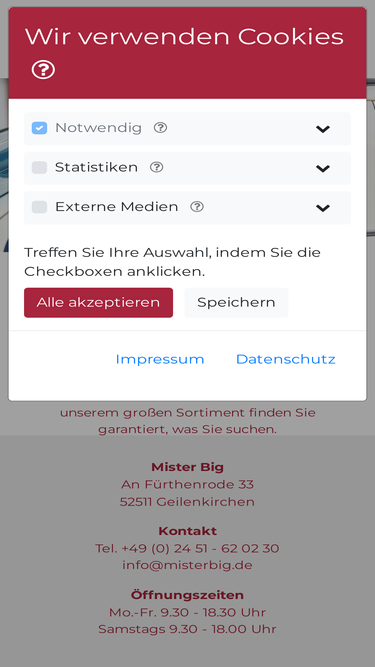Screen dimensions: 375x667
Task: Open the info icon next to Notwendig
Action: pyautogui.click(x=160, y=128)
